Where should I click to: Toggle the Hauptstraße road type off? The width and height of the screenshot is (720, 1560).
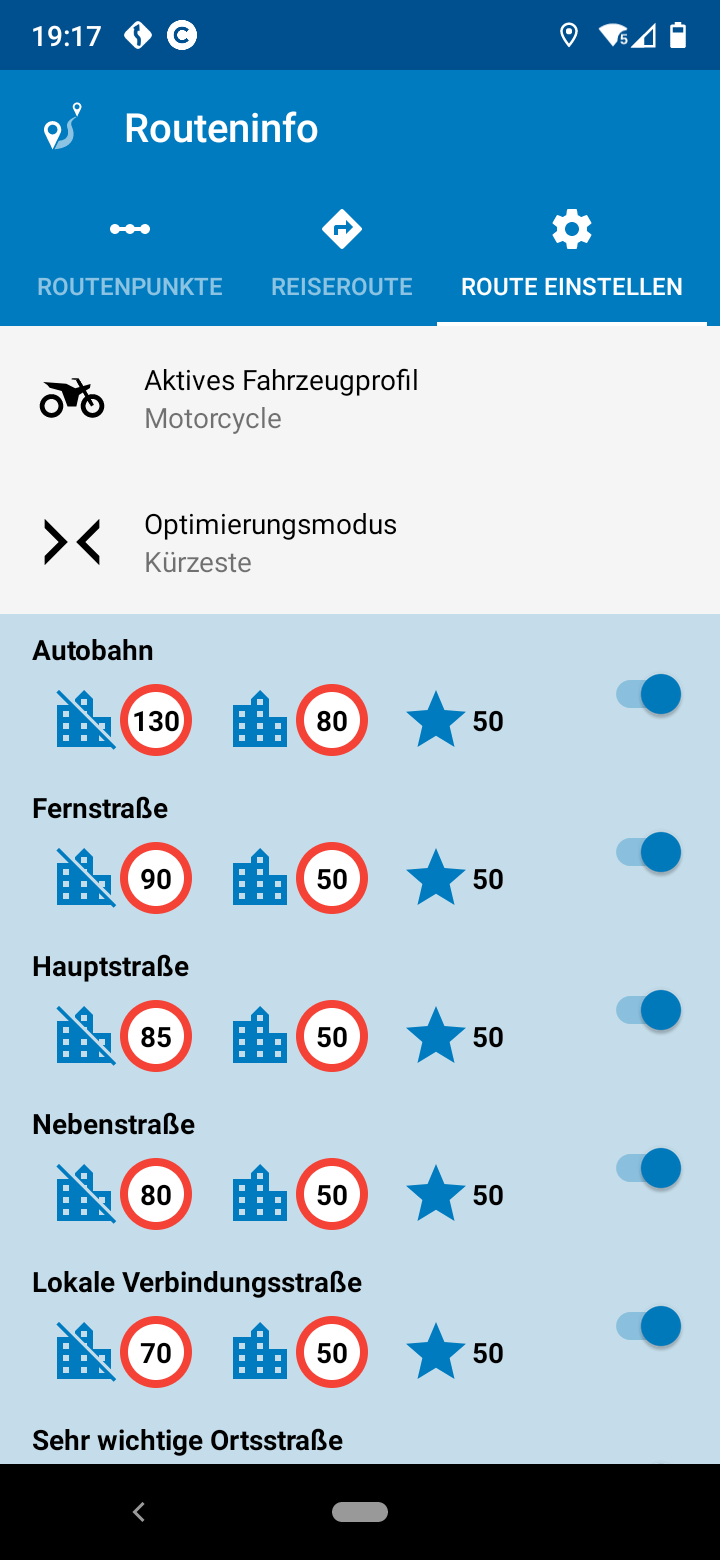click(649, 1010)
